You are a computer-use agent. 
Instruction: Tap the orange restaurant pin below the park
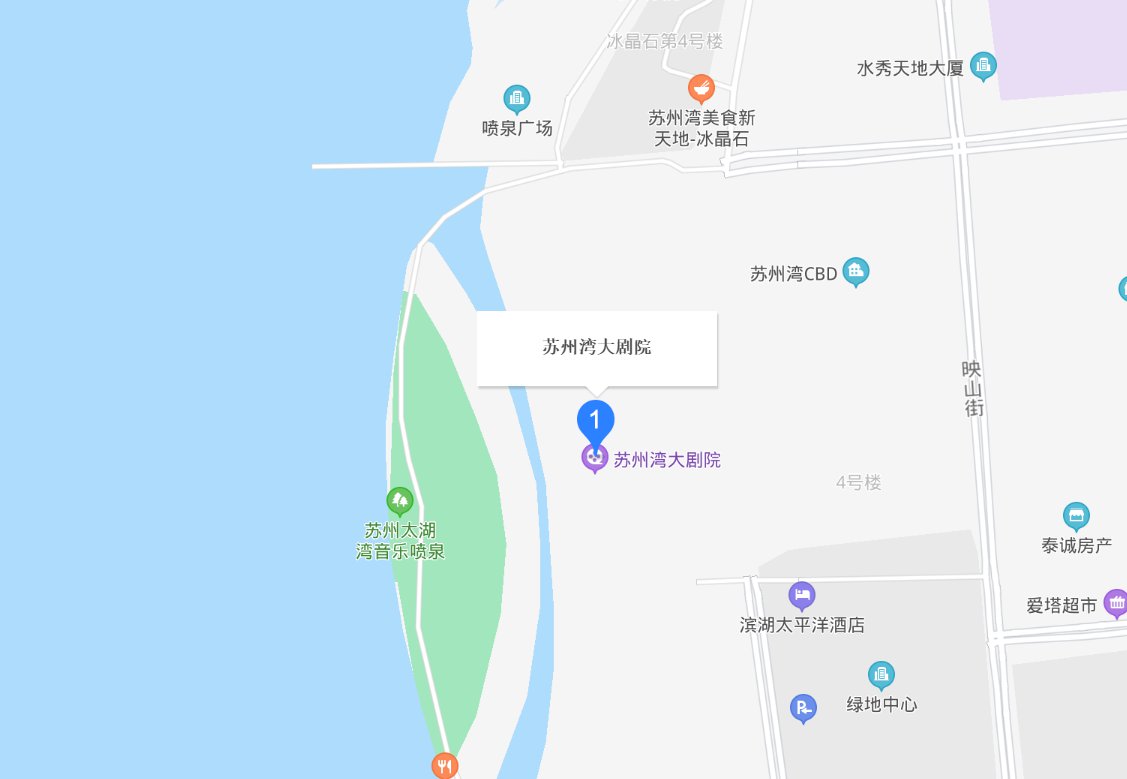[x=445, y=766]
